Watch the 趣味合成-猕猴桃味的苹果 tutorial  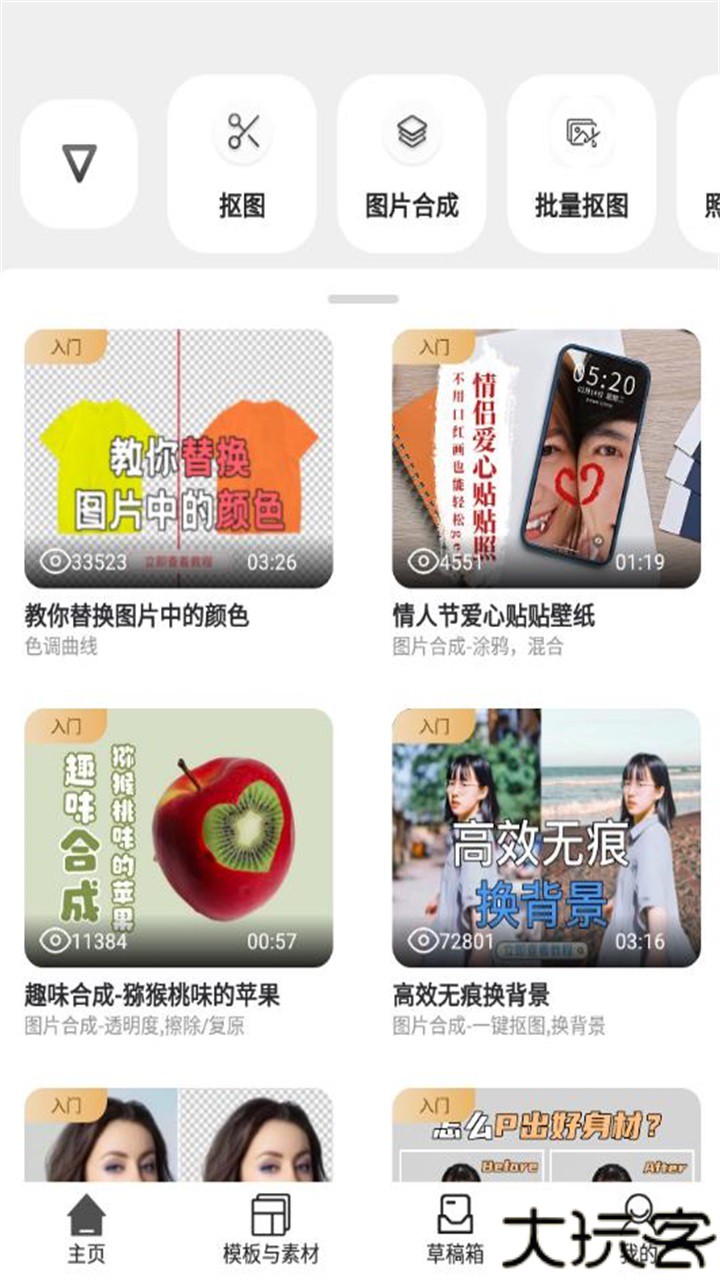(x=178, y=837)
